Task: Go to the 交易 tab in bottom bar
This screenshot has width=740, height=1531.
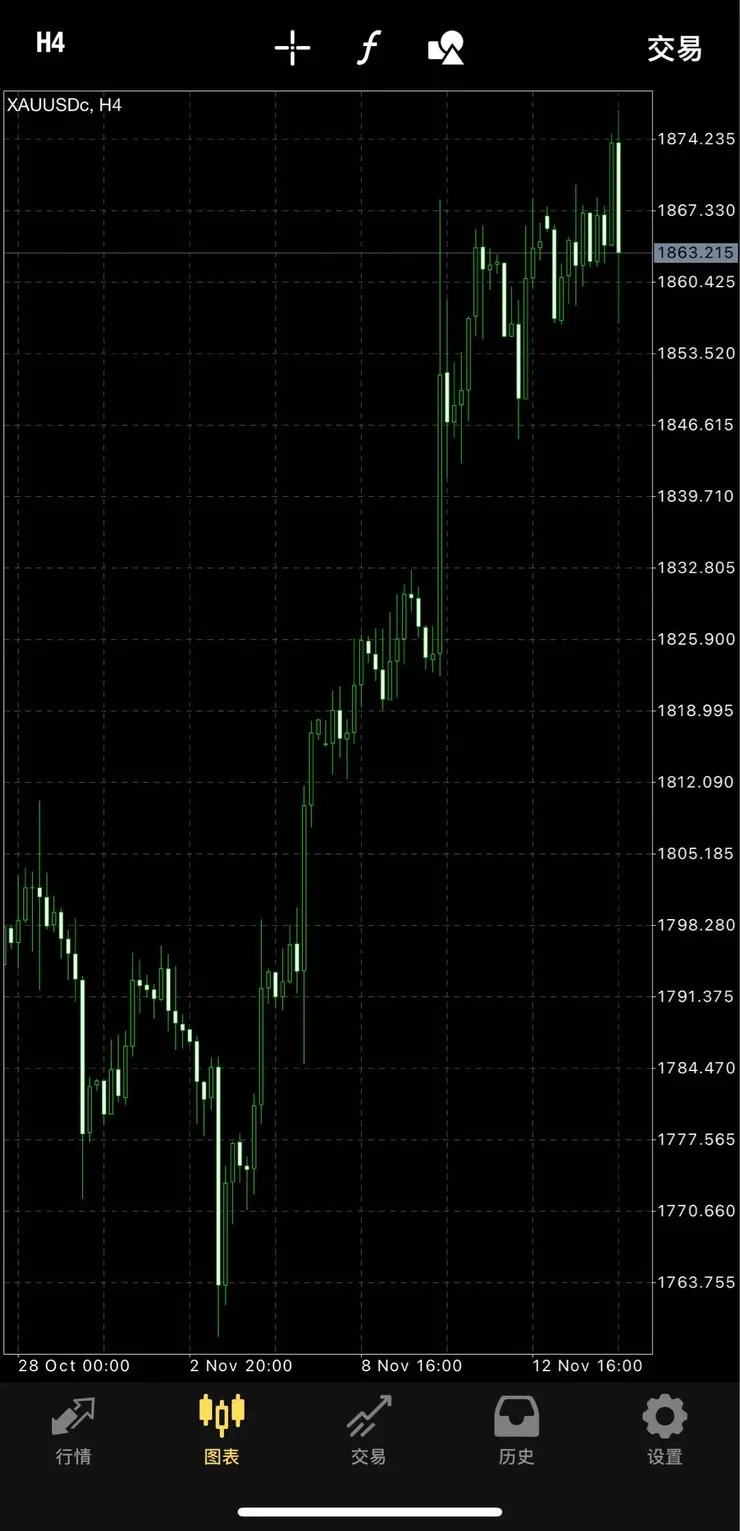Action: (x=368, y=1431)
